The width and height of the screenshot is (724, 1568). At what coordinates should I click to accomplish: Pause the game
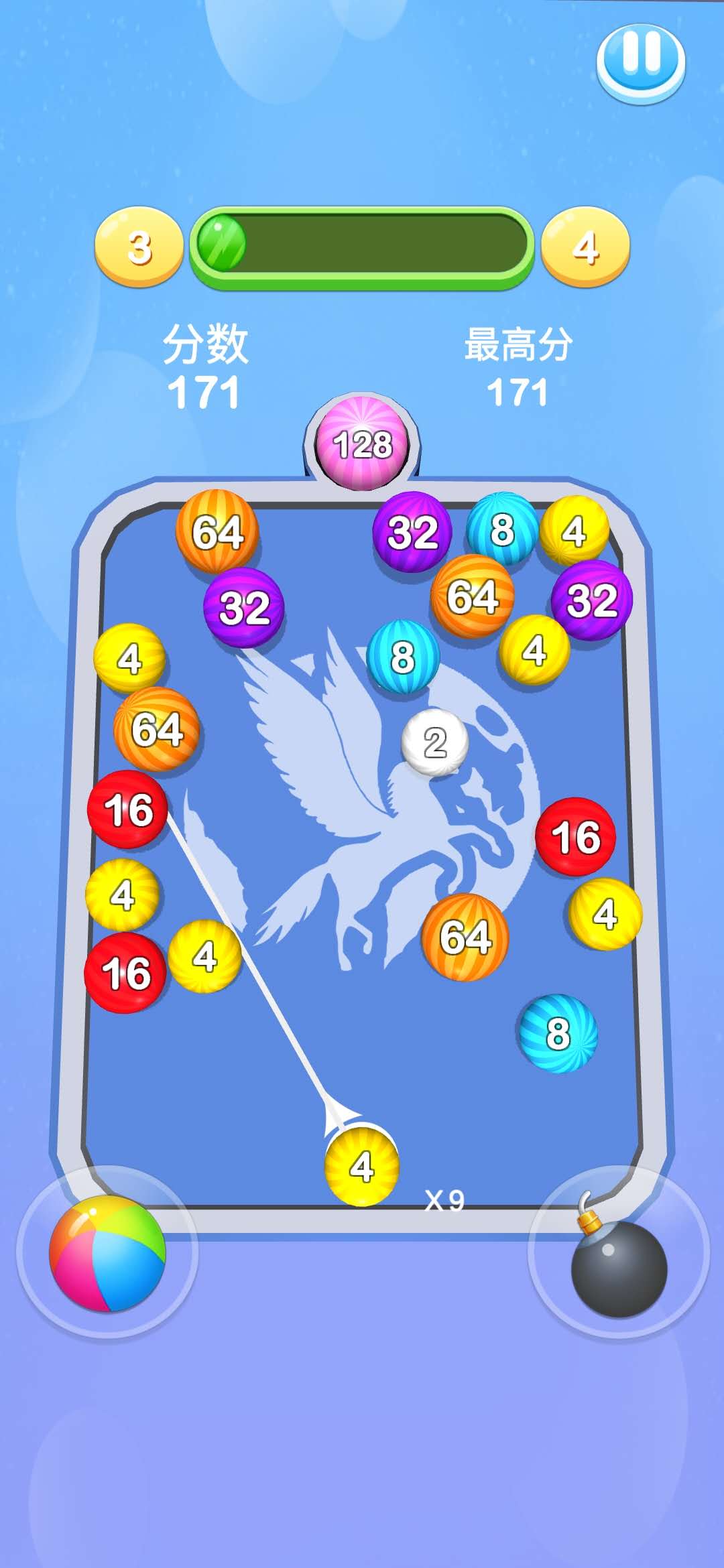640,60
